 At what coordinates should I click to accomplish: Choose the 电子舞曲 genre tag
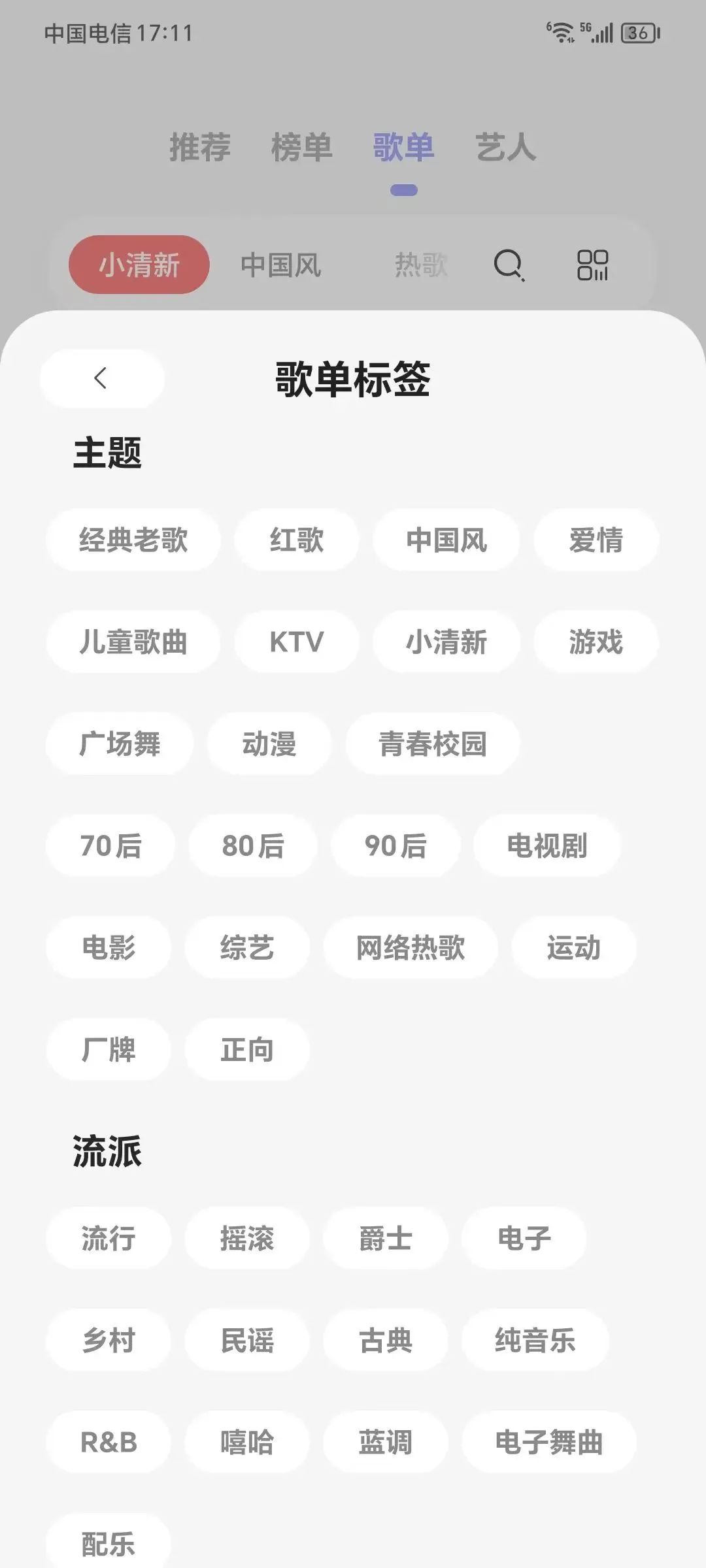(x=549, y=1442)
